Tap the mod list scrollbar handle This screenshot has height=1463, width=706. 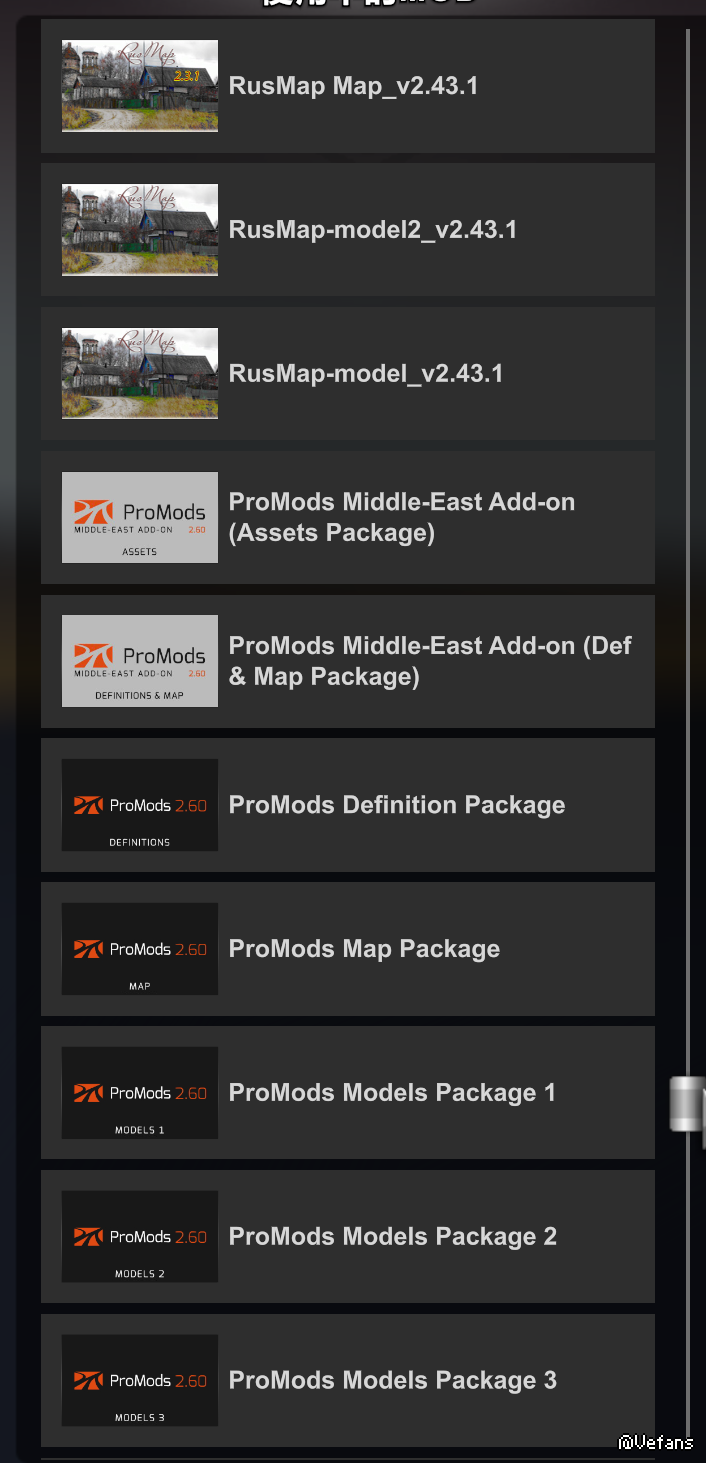(687, 1104)
